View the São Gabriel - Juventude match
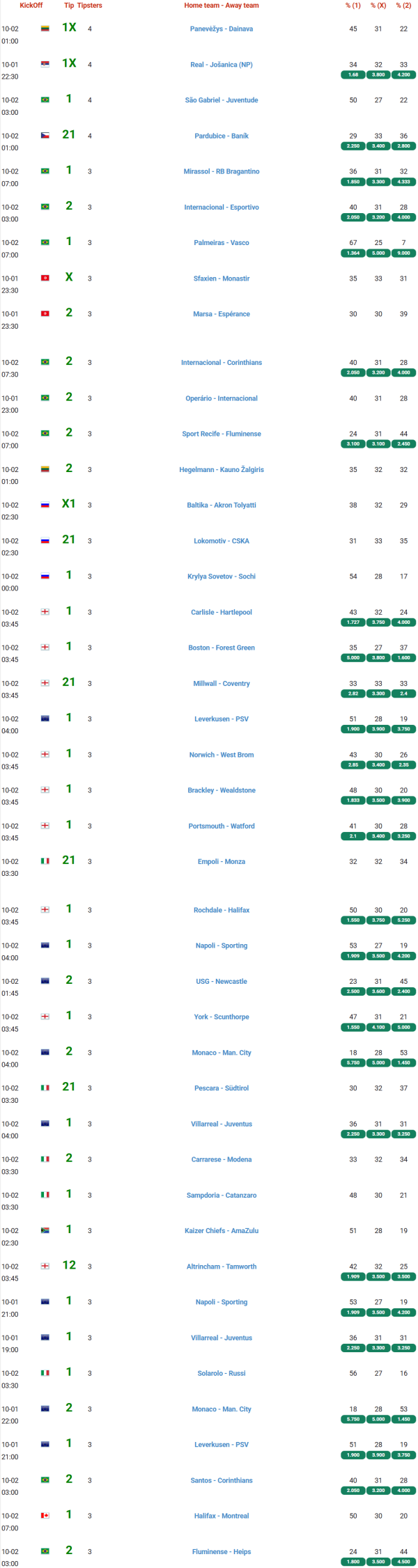Image resolution: width=418 pixels, height=1568 pixels. [221, 100]
